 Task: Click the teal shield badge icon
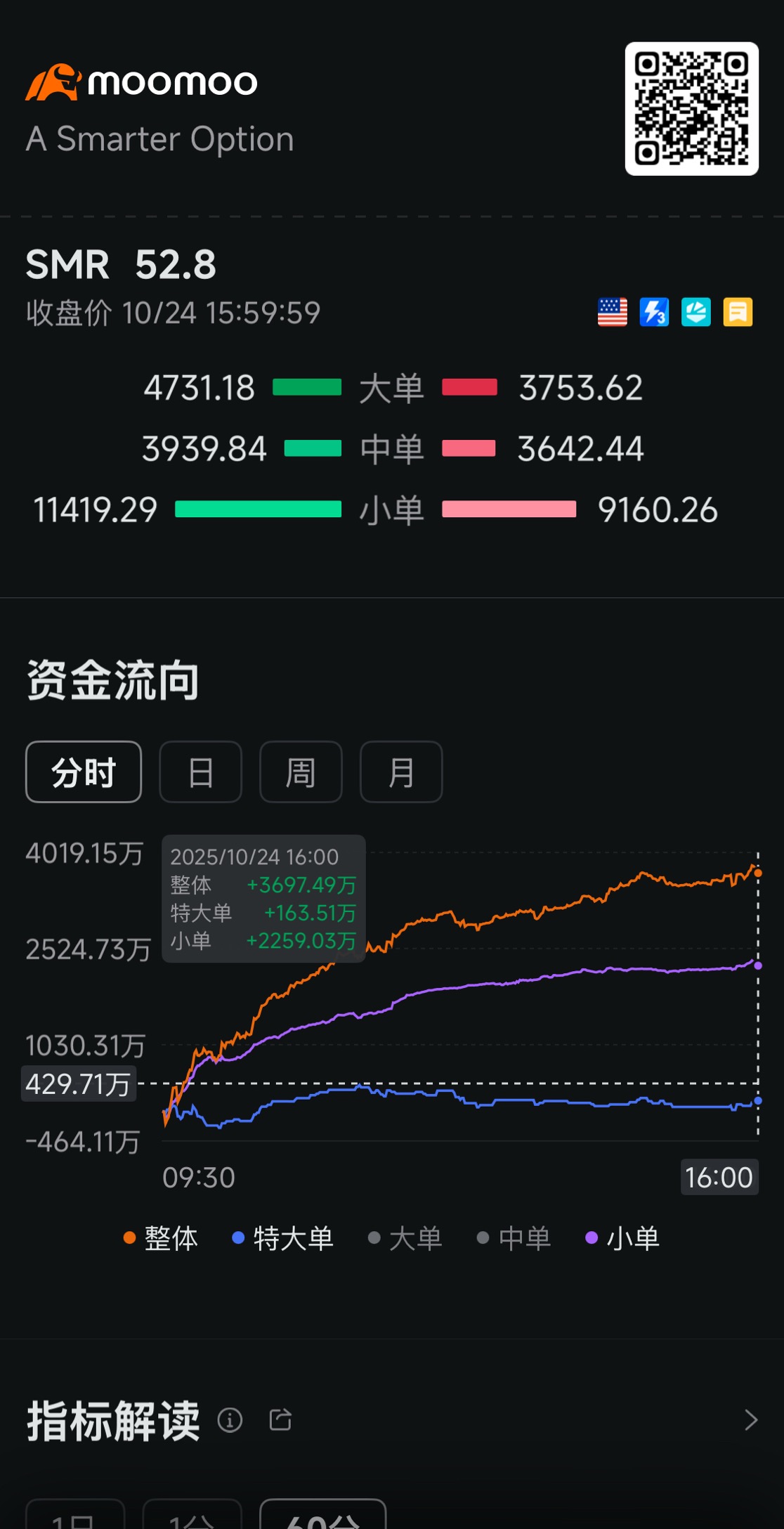click(695, 313)
